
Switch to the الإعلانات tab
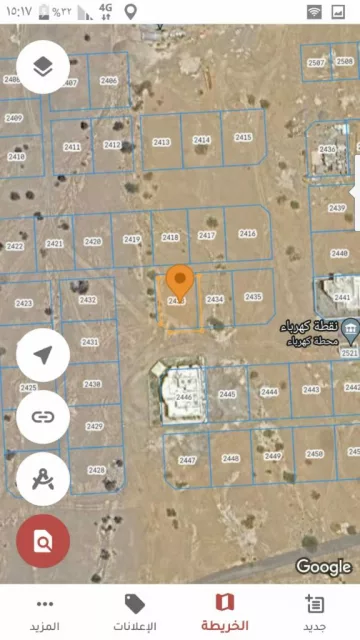135,613
